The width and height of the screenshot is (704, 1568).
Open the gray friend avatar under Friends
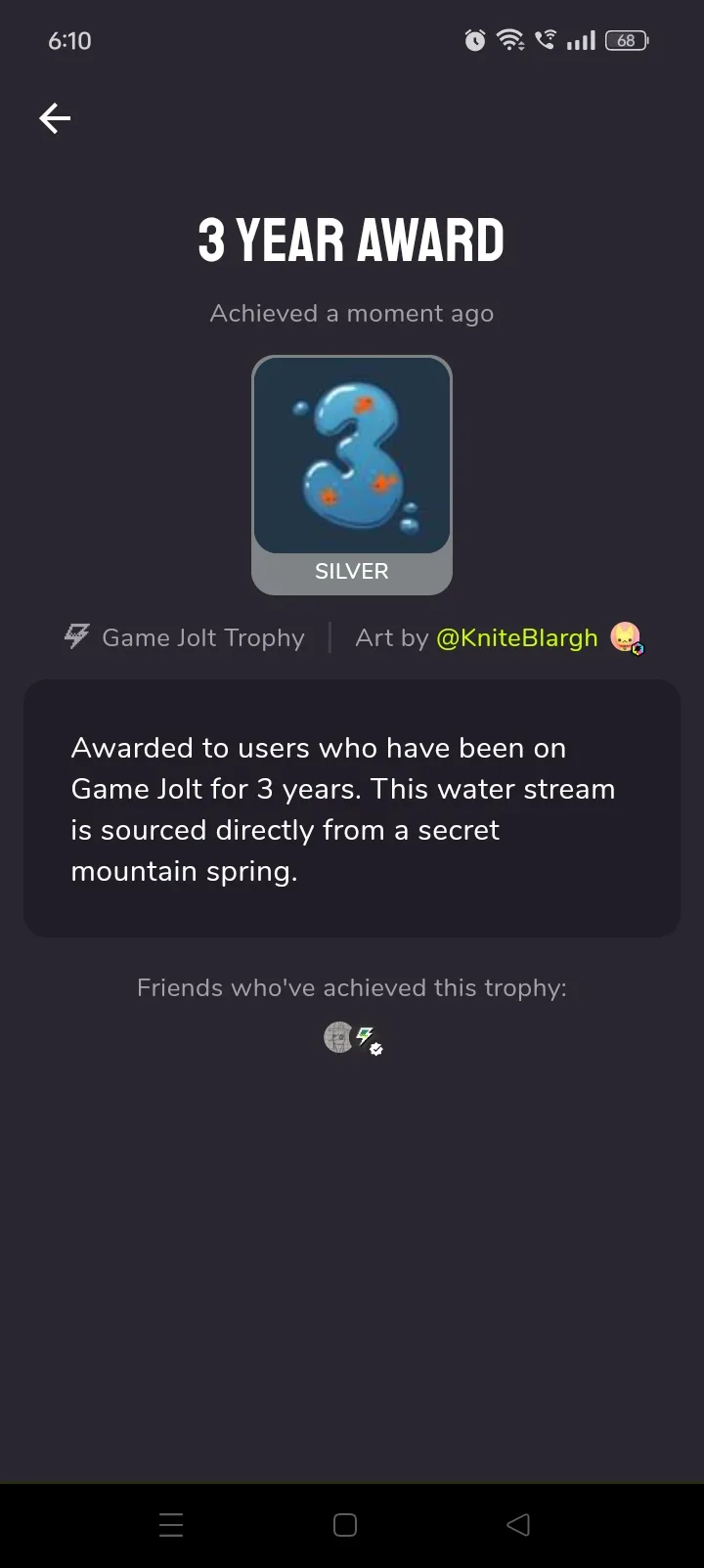click(338, 1037)
